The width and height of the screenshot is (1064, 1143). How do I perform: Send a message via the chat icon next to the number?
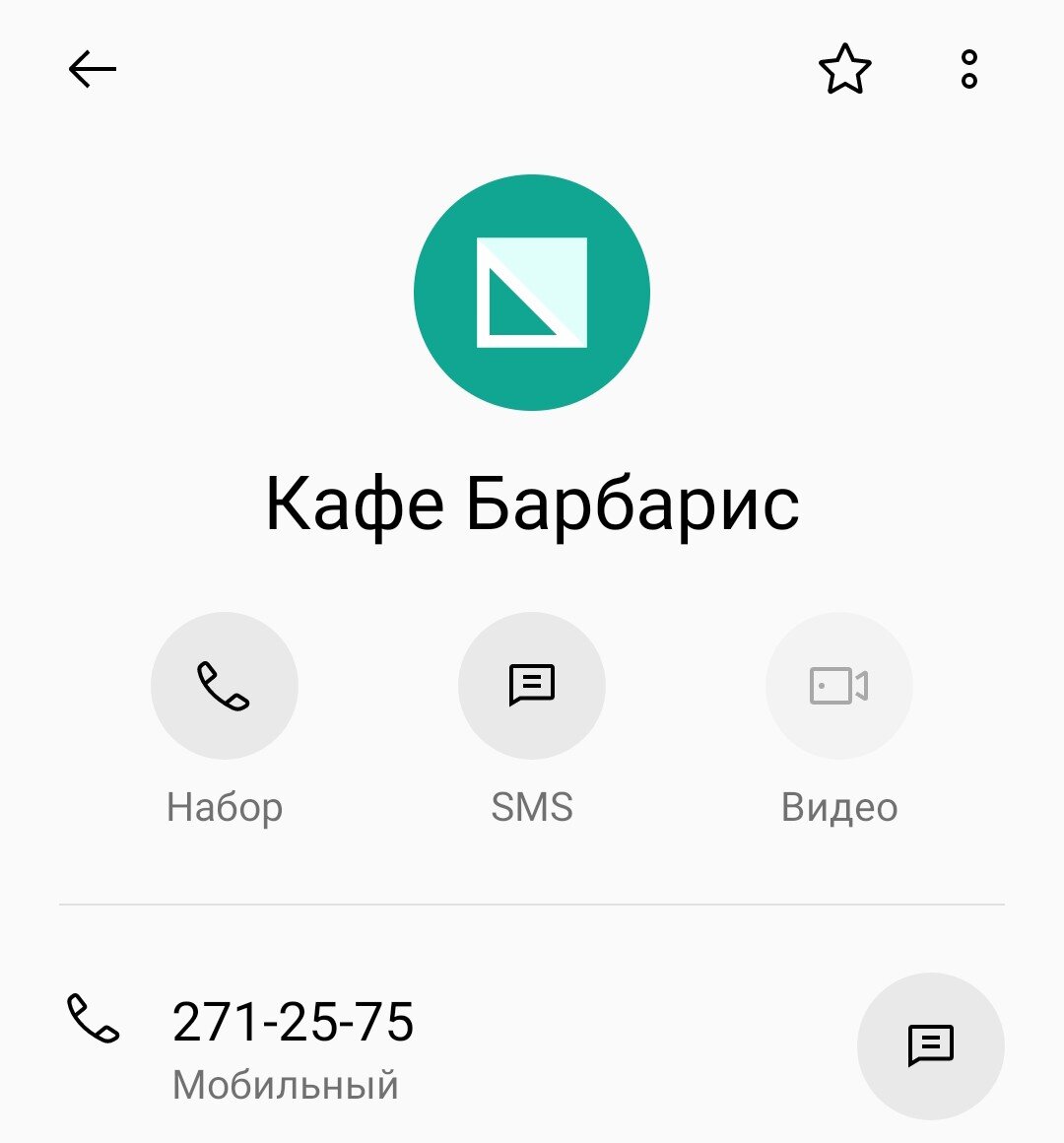tap(930, 1046)
